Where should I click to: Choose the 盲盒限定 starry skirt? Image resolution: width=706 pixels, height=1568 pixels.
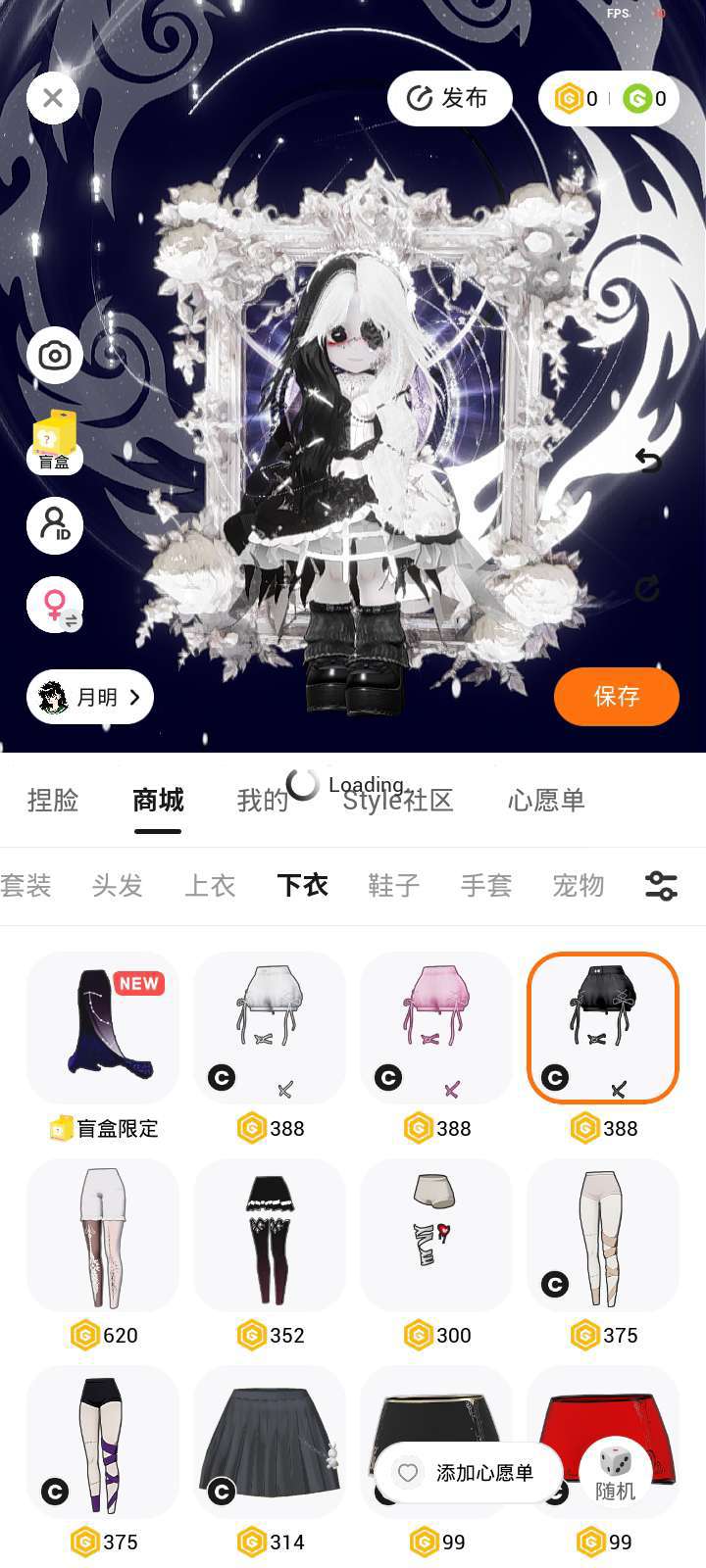click(x=103, y=1029)
